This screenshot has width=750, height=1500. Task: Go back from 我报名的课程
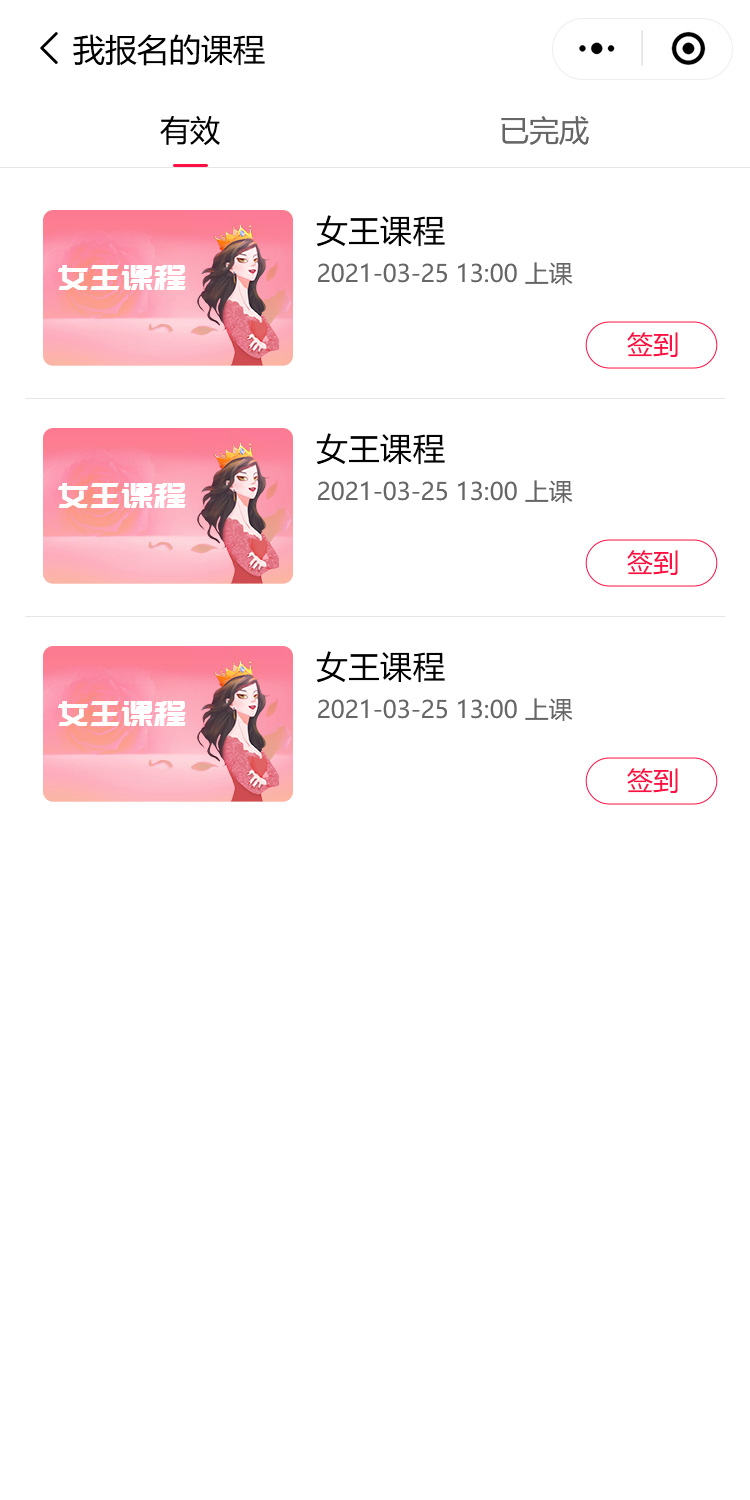(48, 48)
